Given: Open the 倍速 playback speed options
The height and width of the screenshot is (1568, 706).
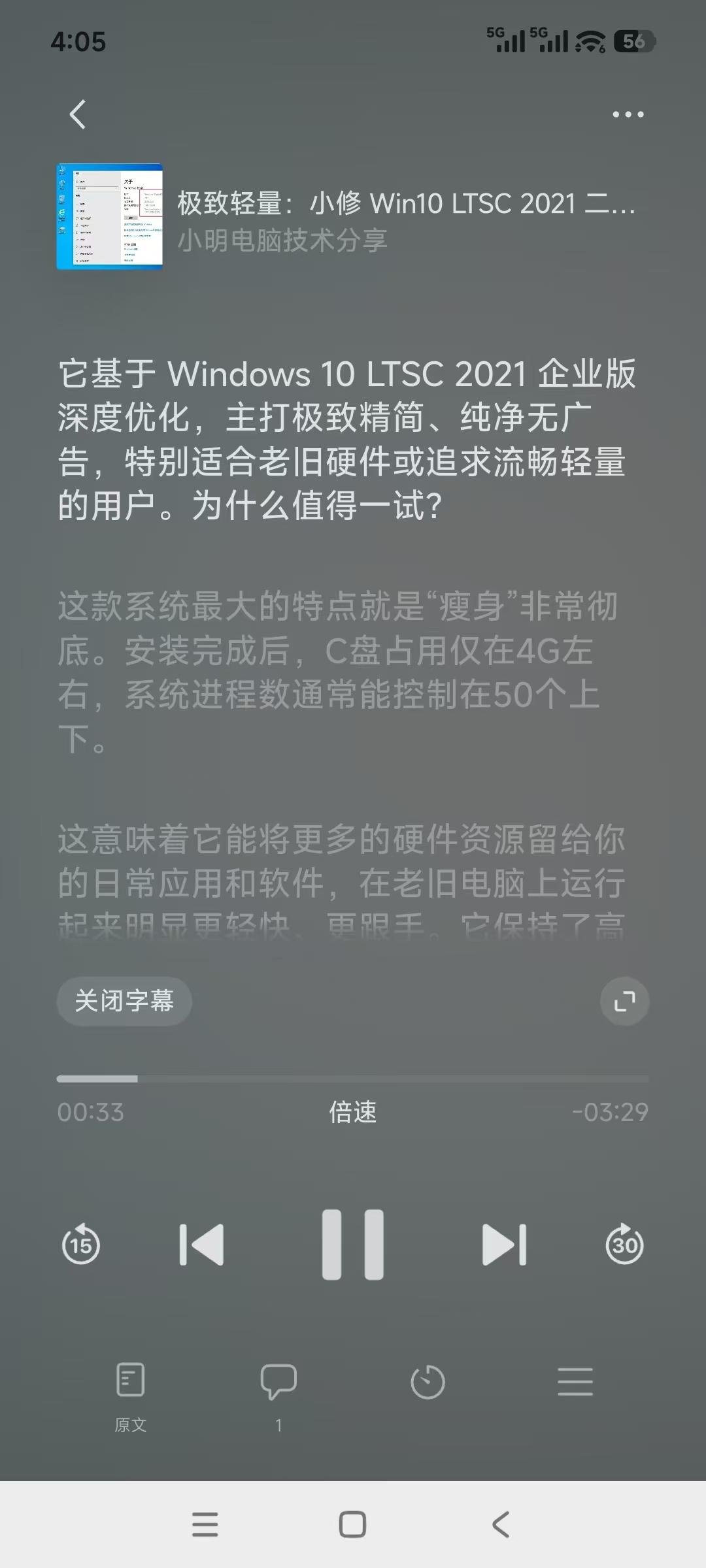Looking at the screenshot, I should (353, 1112).
